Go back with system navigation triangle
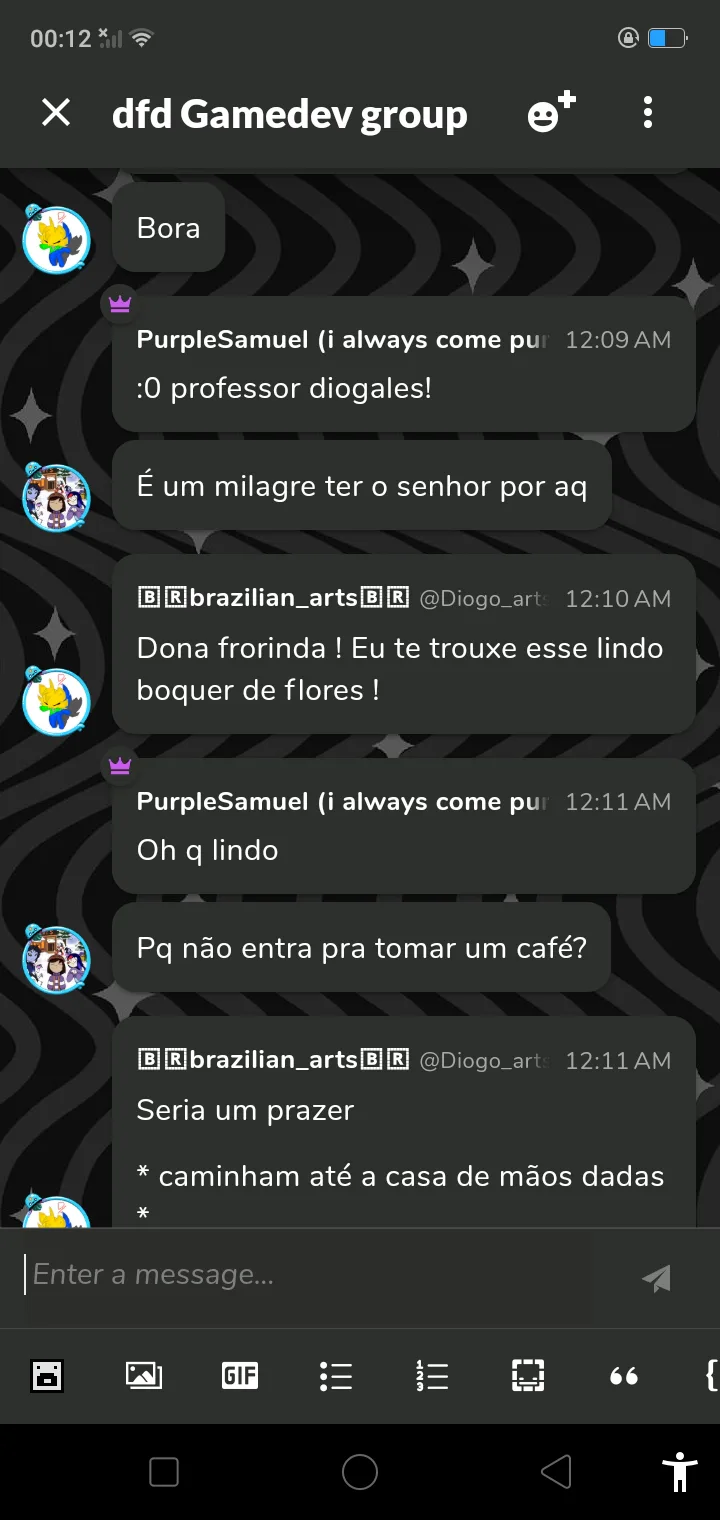 click(x=556, y=1471)
